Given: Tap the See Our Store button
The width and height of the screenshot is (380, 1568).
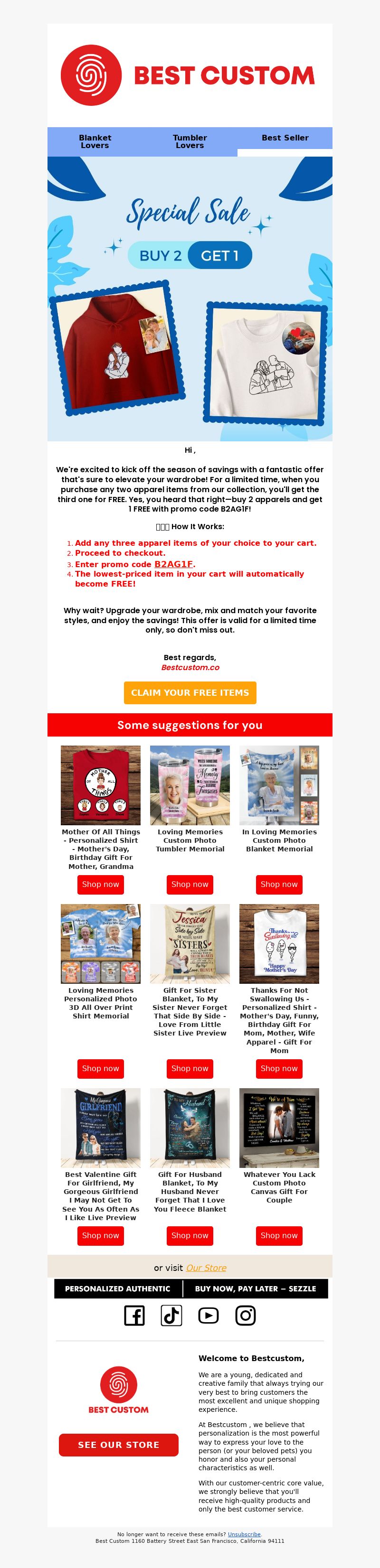Looking at the screenshot, I should 119,1445.
